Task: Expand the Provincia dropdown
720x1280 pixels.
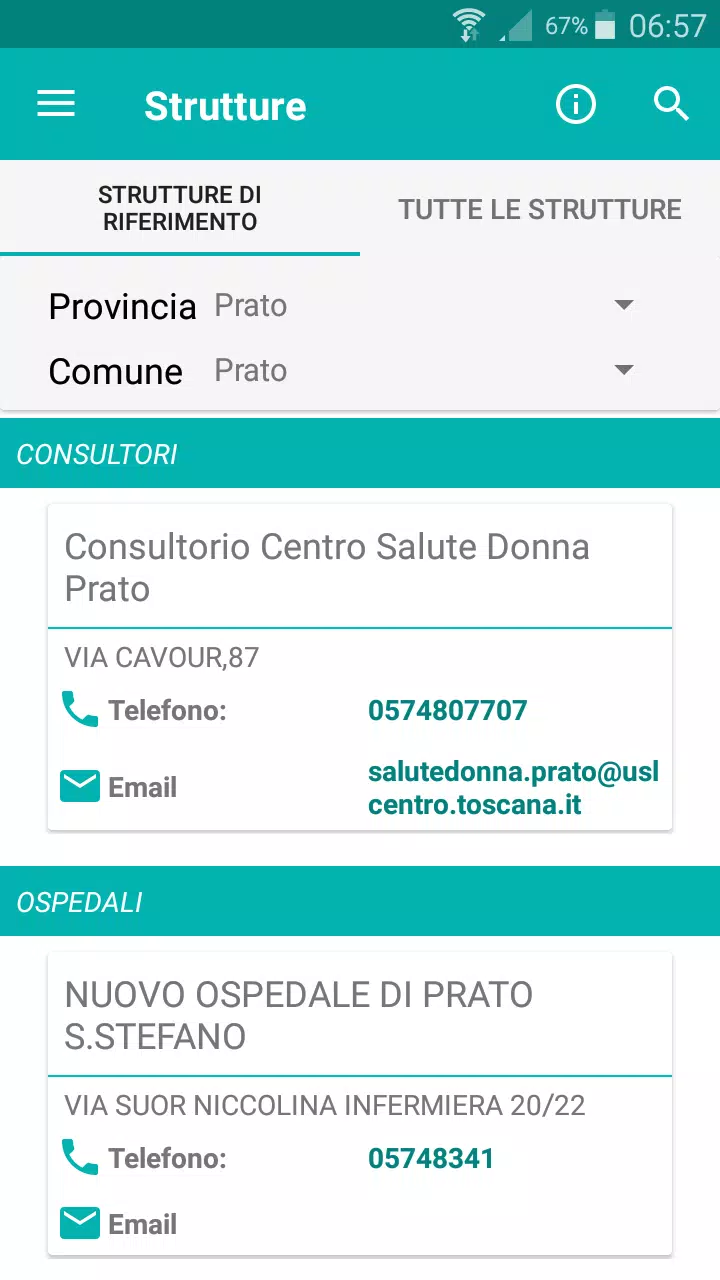Action: tap(426, 305)
